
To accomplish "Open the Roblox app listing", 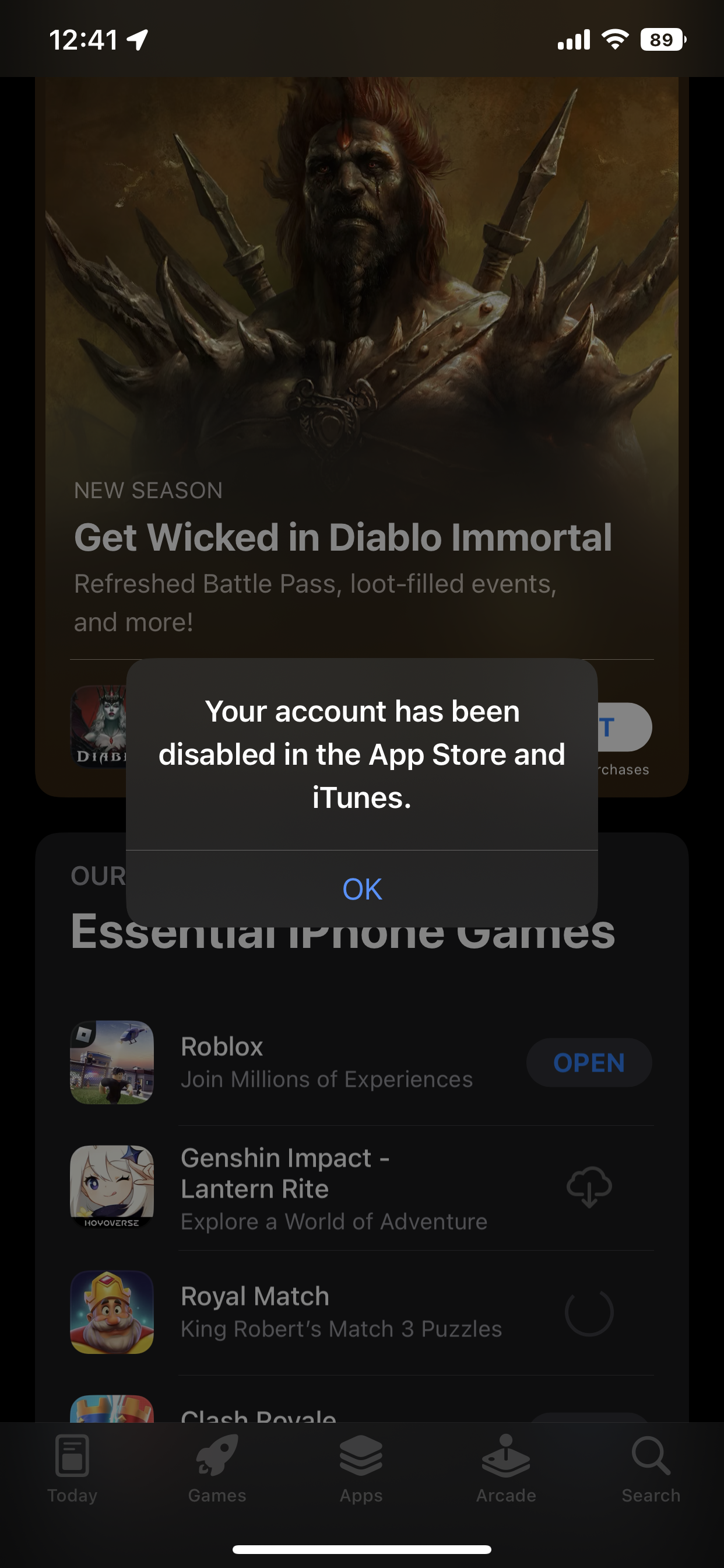I will pos(326,1062).
